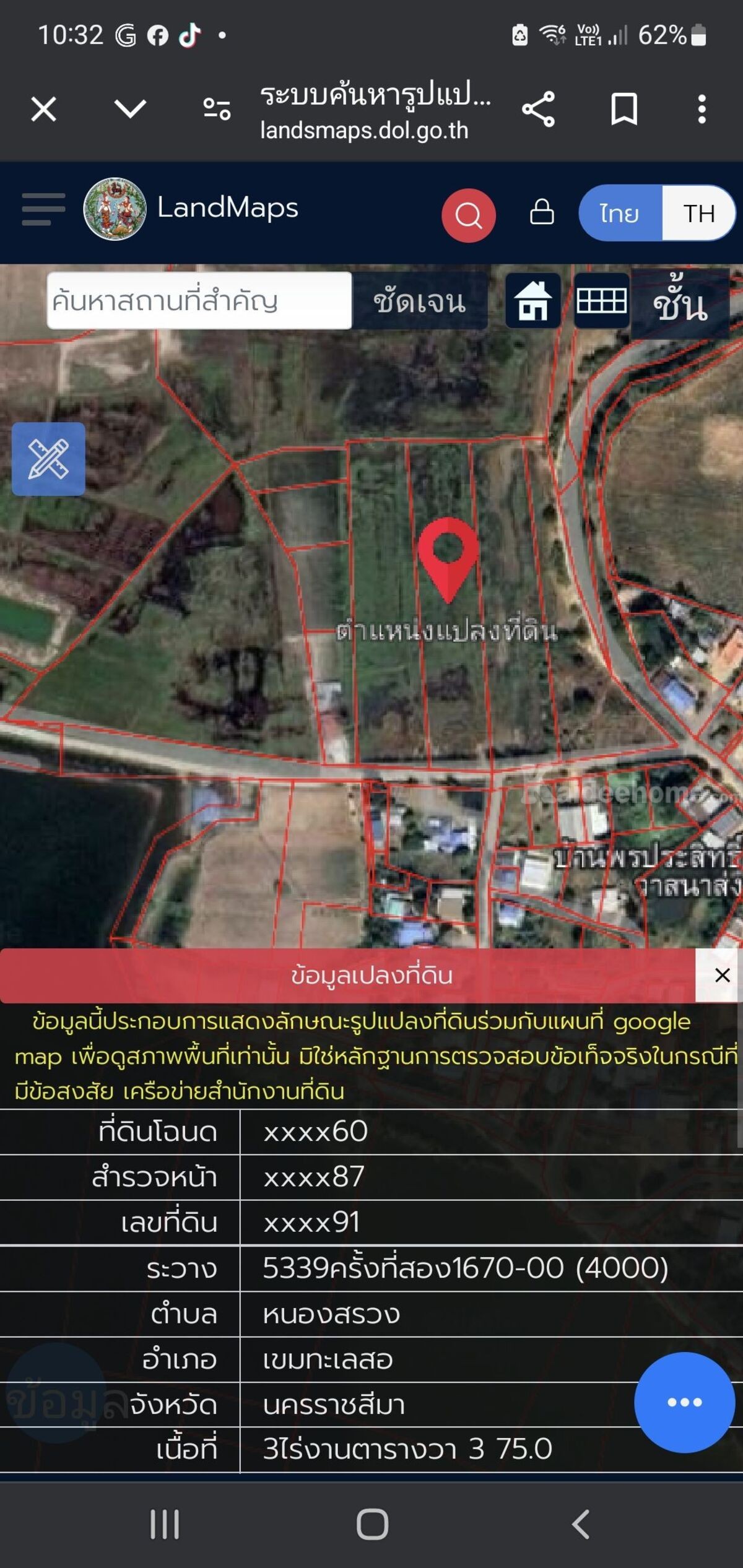
Task: Switch language to TH
Action: [699, 213]
